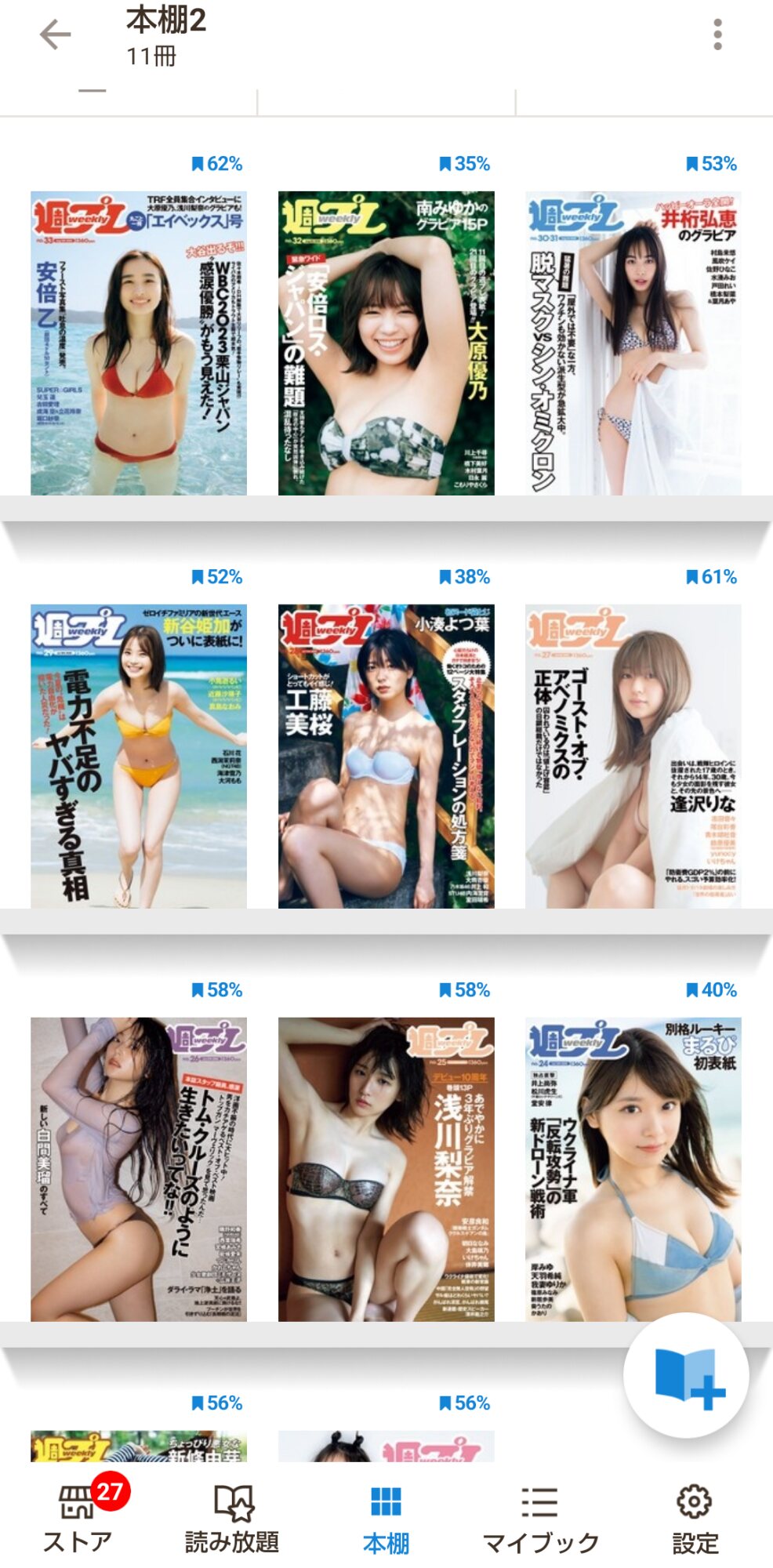Open the magazine at 52% progress
The width and height of the screenshot is (773, 1568).
139,756
